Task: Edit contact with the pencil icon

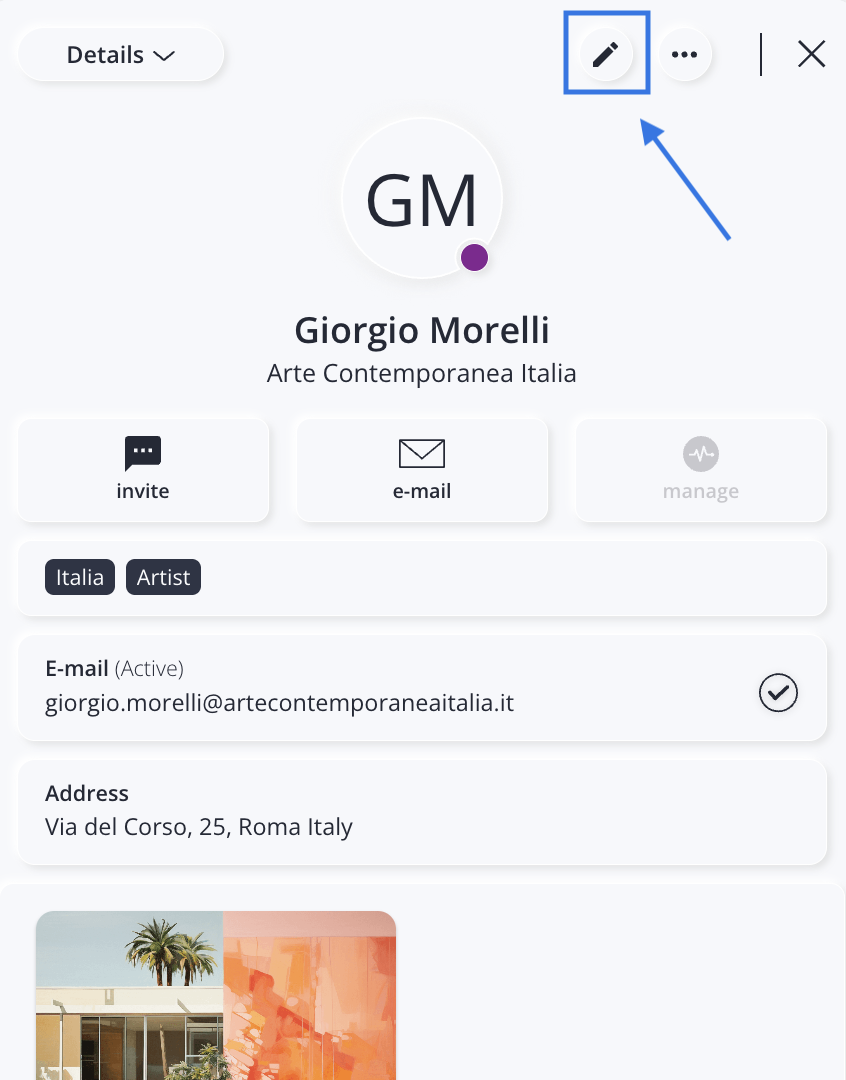Action: click(606, 54)
